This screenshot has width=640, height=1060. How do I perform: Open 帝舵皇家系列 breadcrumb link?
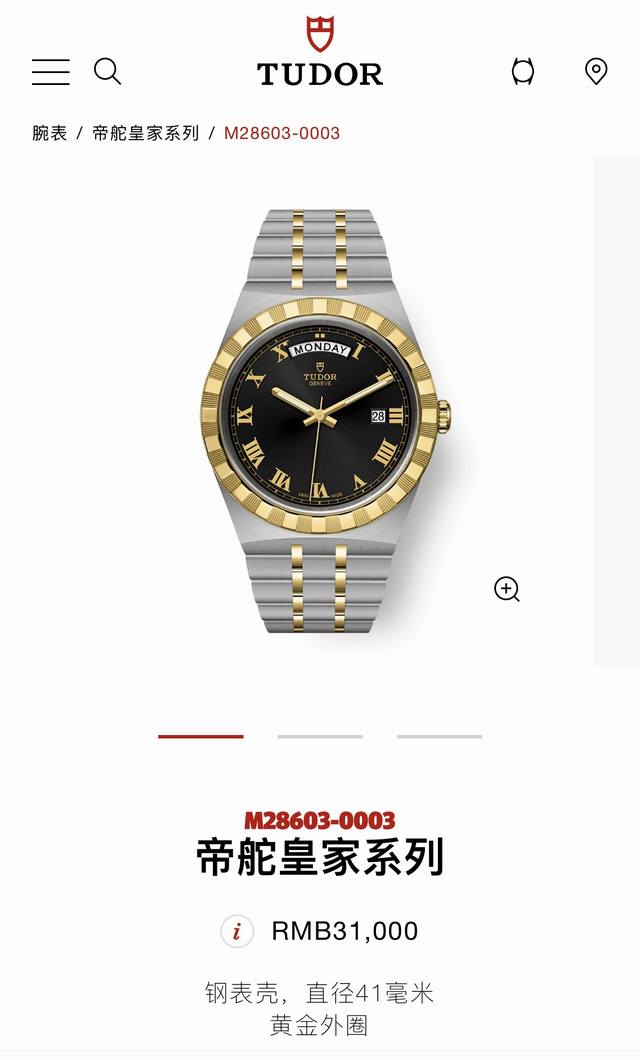(x=146, y=133)
